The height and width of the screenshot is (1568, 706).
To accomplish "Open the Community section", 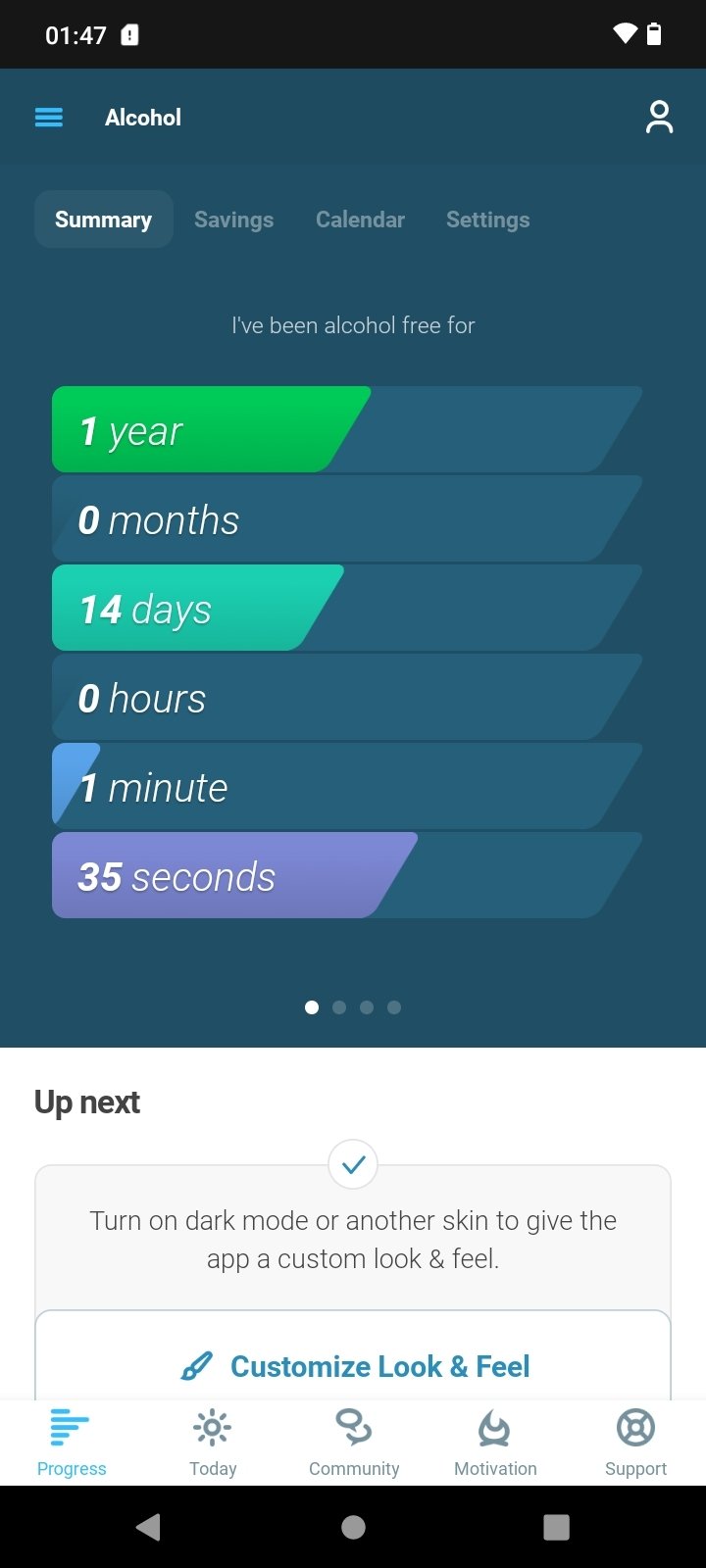I will click(354, 1443).
